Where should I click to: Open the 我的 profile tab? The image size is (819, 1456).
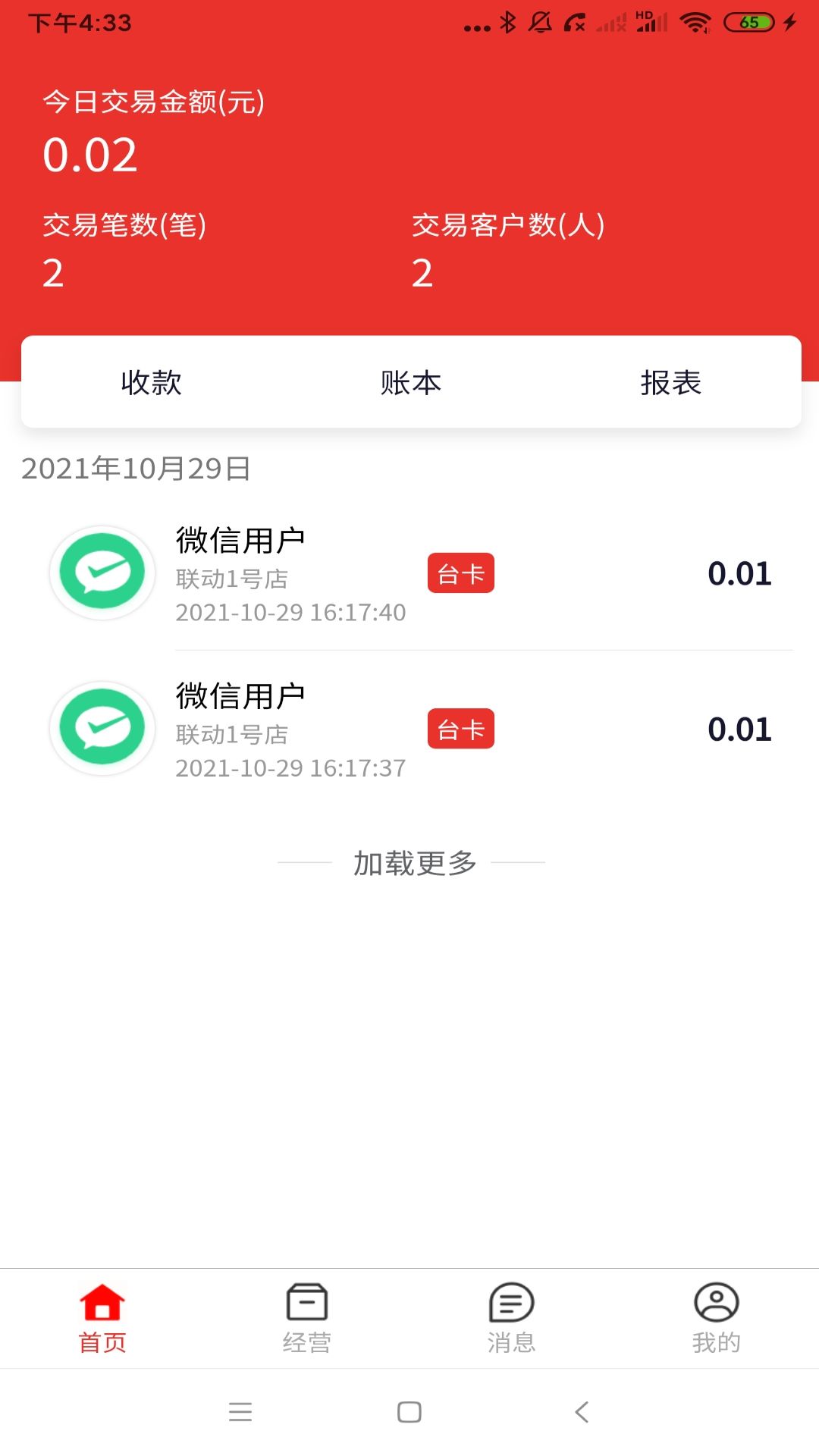tap(716, 1318)
